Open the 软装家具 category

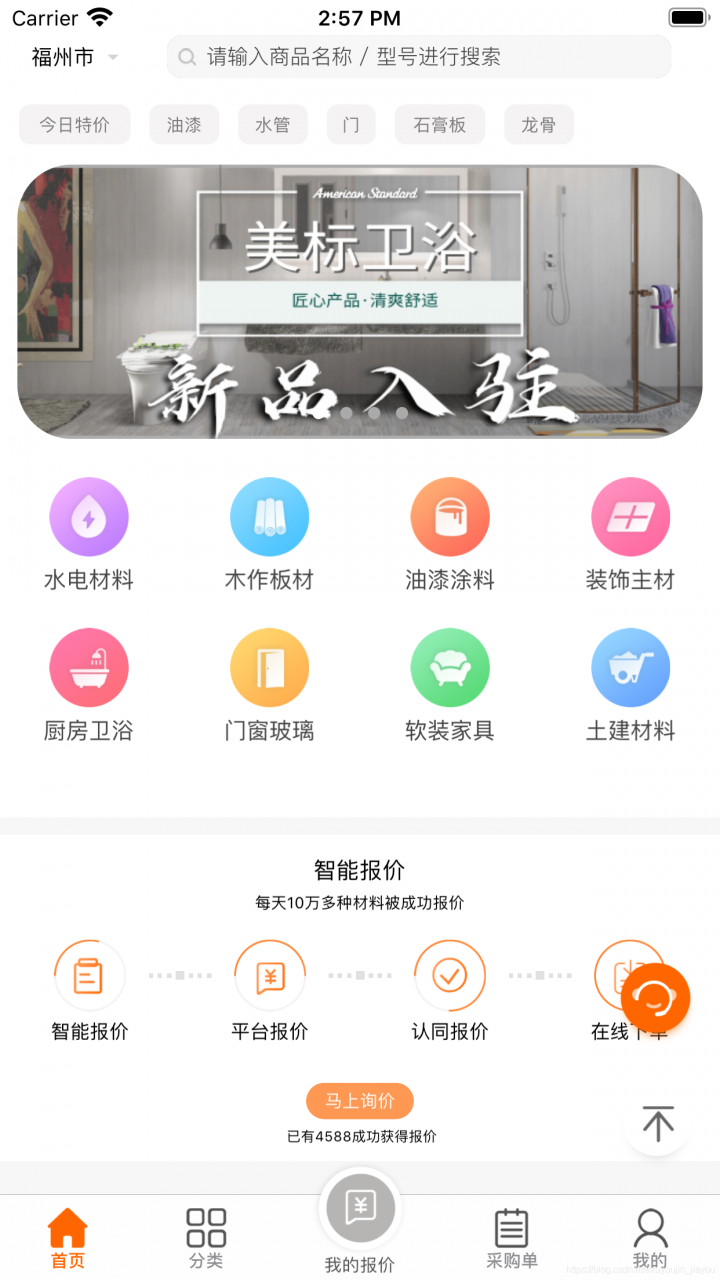tap(450, 685)
